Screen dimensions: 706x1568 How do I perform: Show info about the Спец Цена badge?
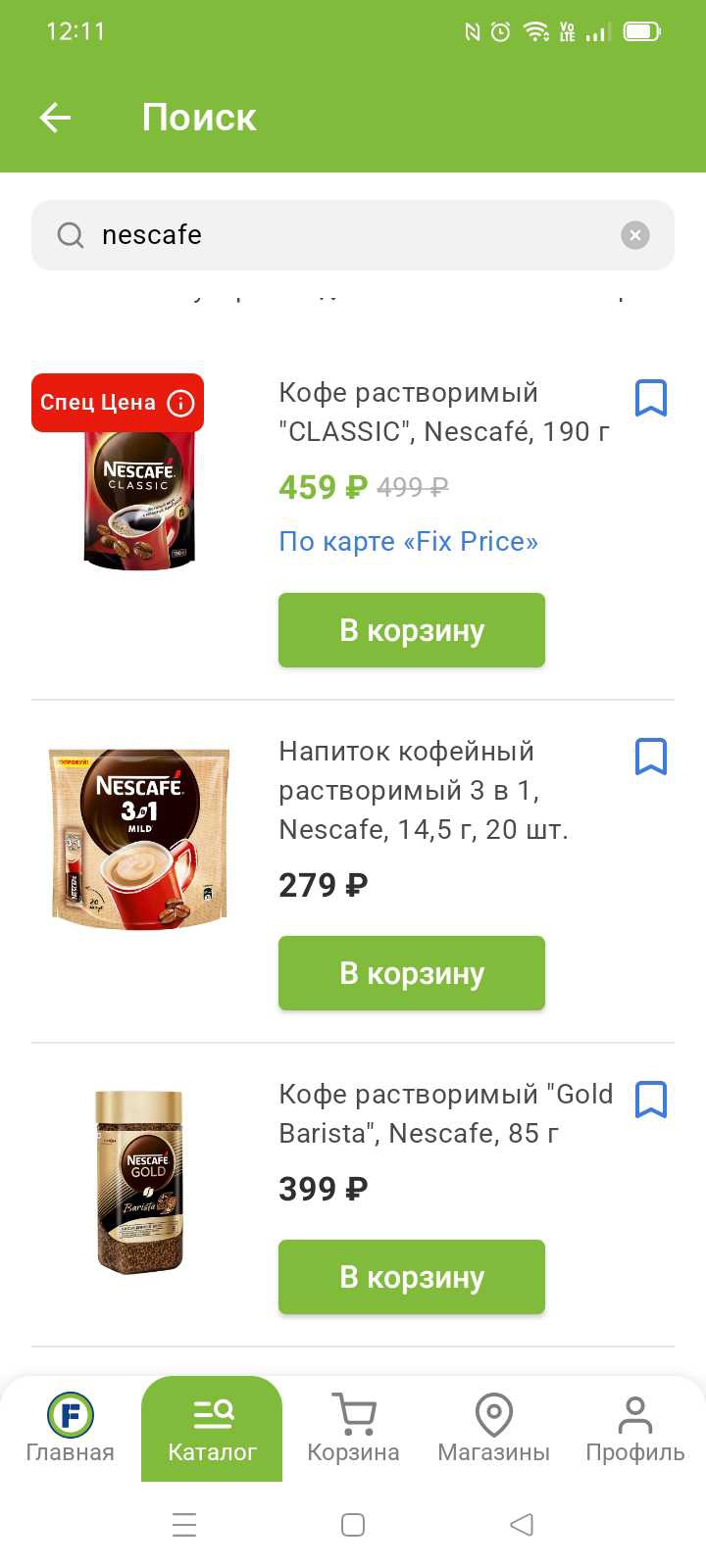181,403
